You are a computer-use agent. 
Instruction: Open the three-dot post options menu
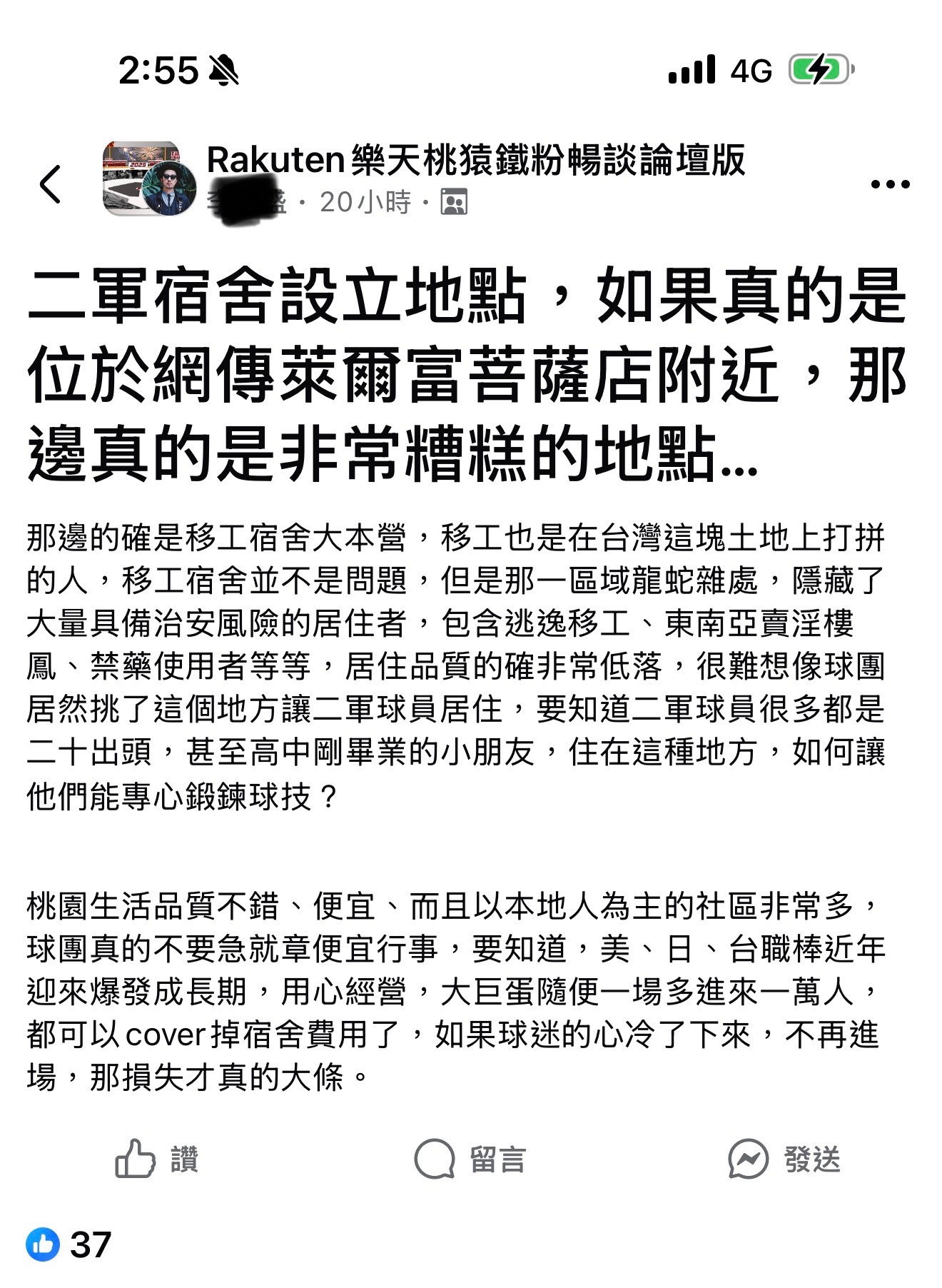coord(890,184)
